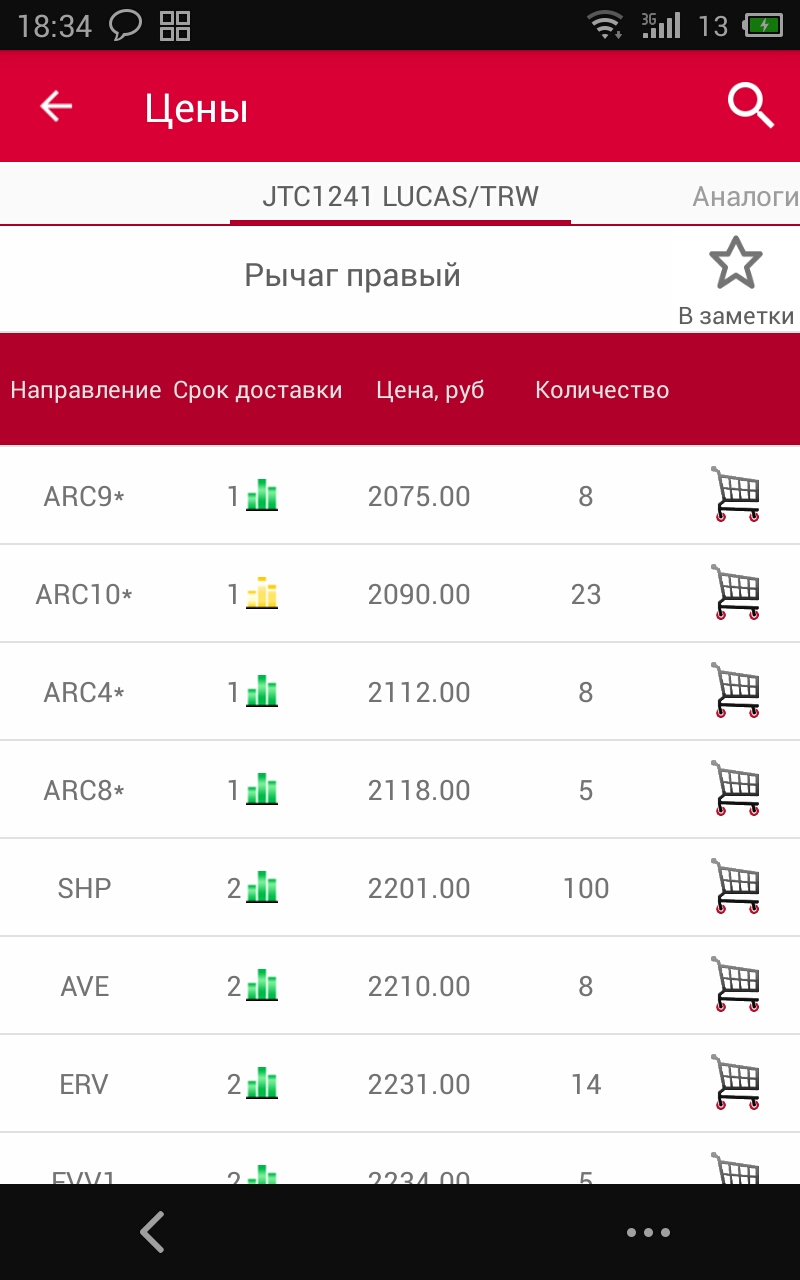Open the system three-dot menu
800x1280 pixels.
(648, 1233)
